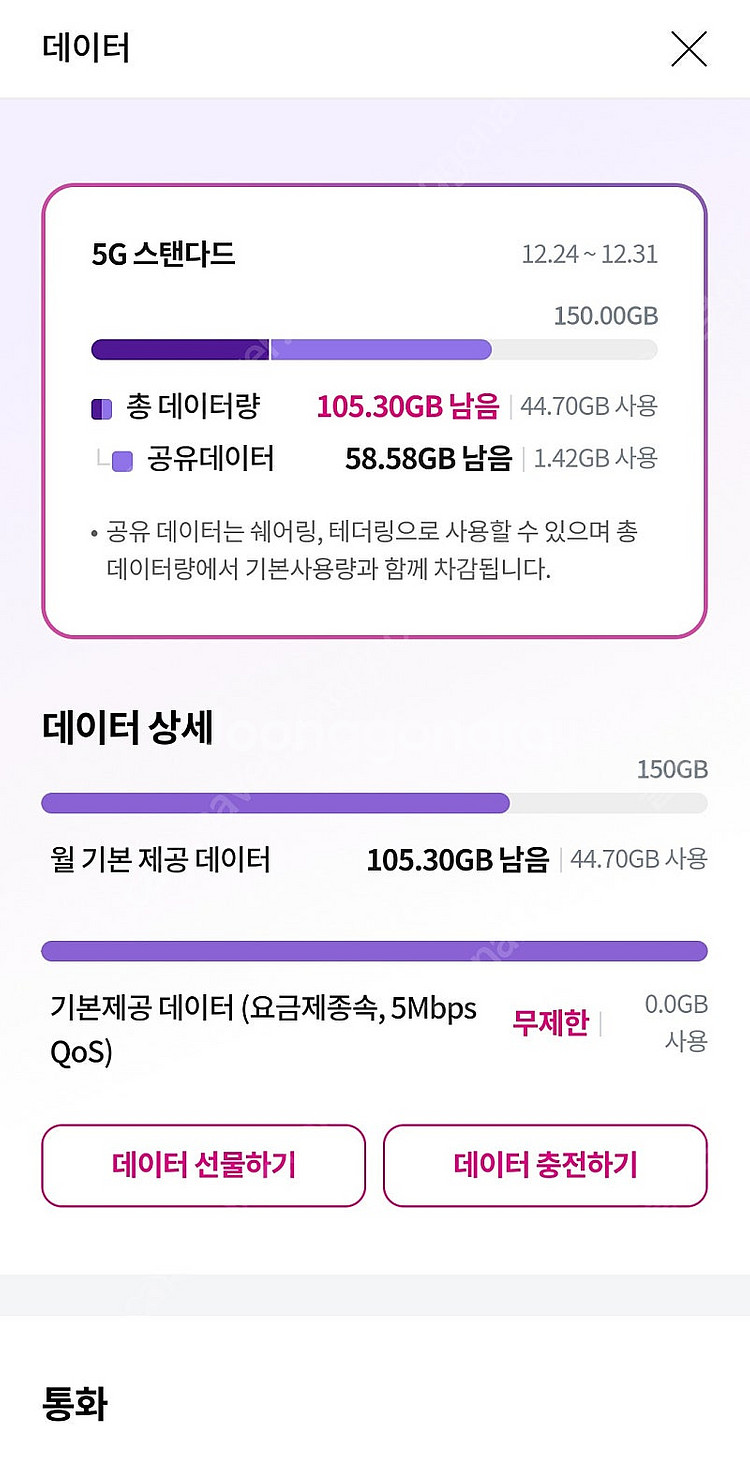The image size is (750, 1469).
Task: Tap the 105.30GB 남음 remaining data text
Action: pos(408,407)
